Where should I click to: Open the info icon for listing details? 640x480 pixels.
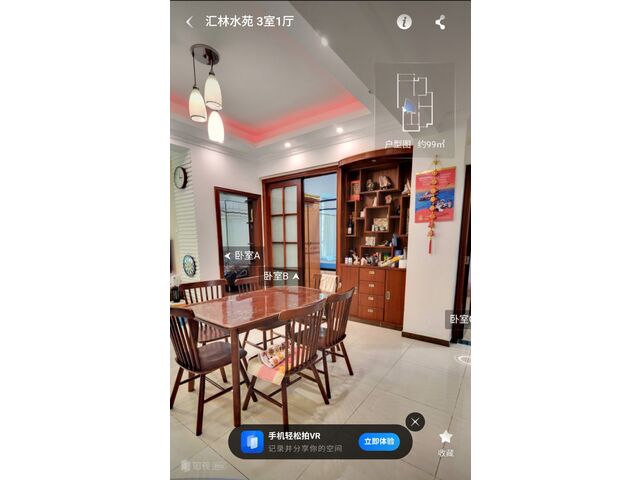404,22
